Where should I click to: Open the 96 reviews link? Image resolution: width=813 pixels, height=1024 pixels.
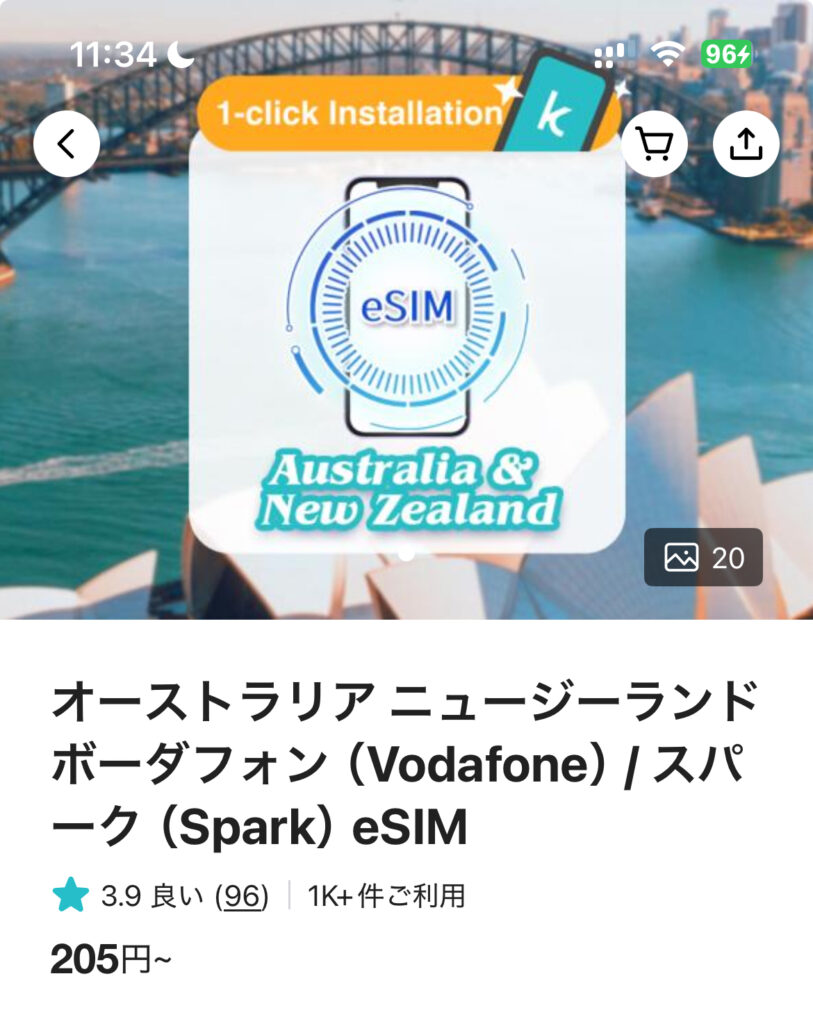[243, 896]
